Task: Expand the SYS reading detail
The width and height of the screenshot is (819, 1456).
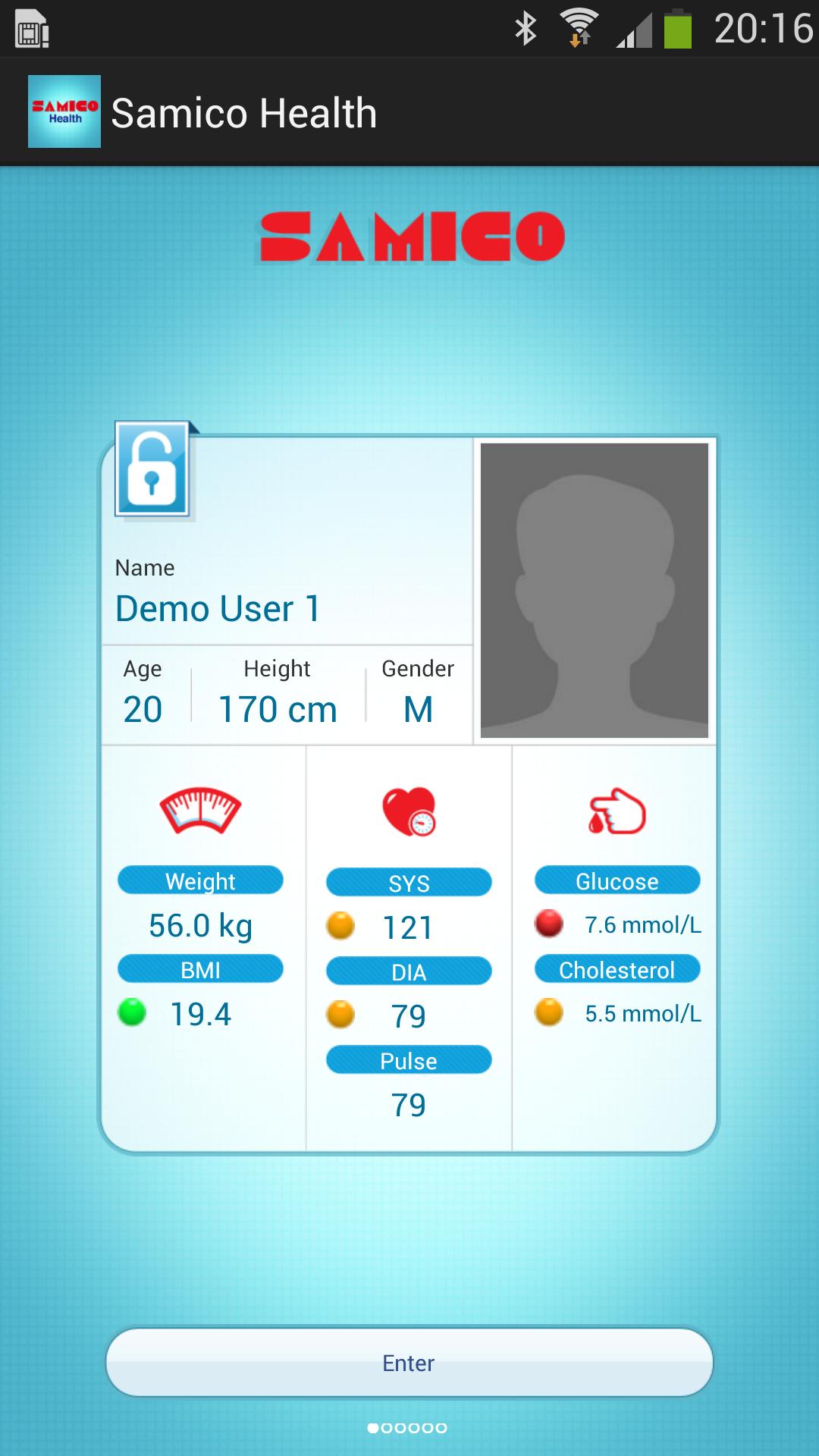Action: pyautogui.click(x=409, y=882)
